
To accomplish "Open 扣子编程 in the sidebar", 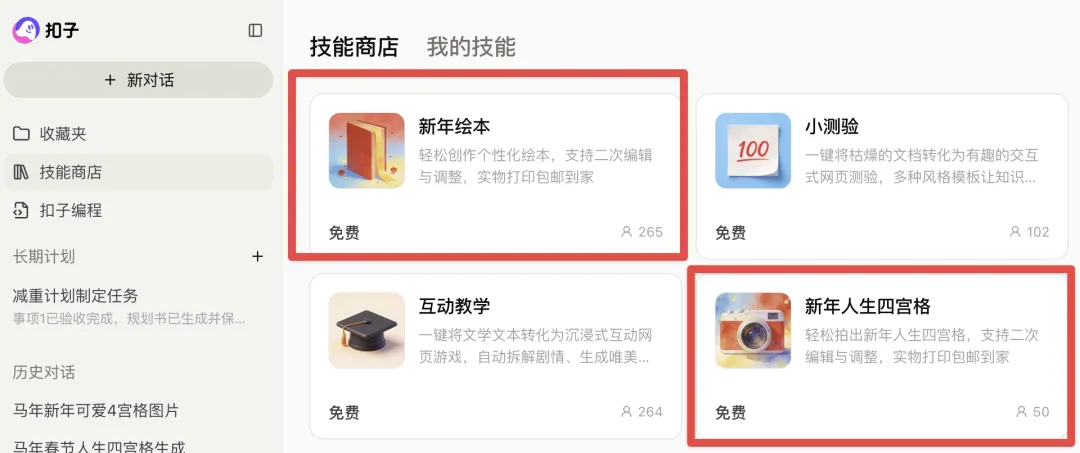I will click(x=70, y=210).
